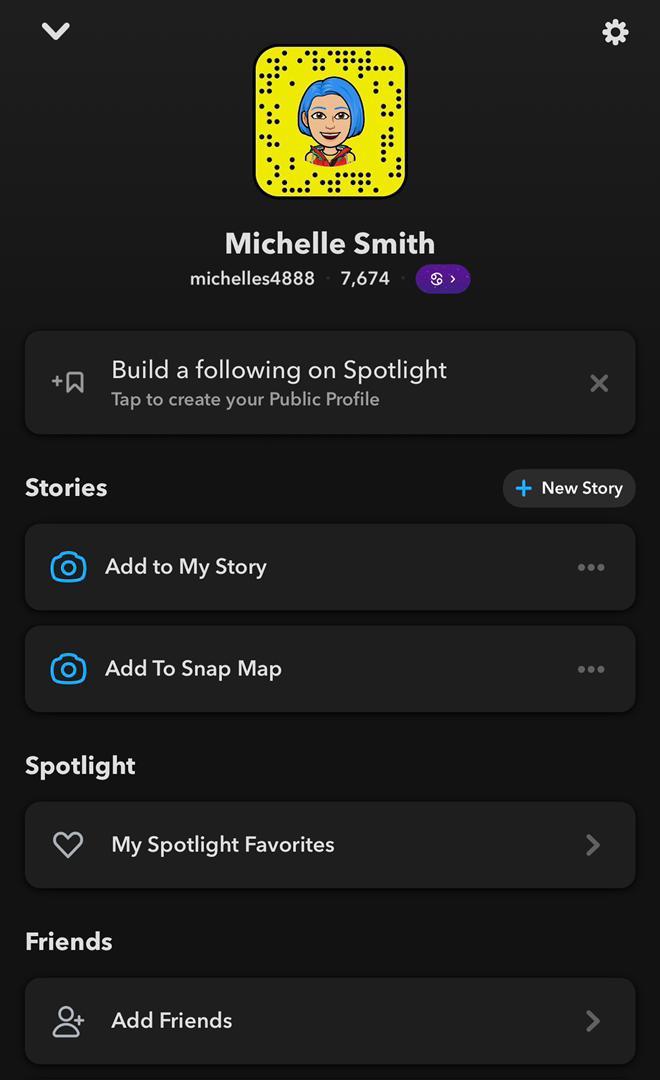Open more options for My Story
The image size is (660, 1080).
[x=591, y=567]
